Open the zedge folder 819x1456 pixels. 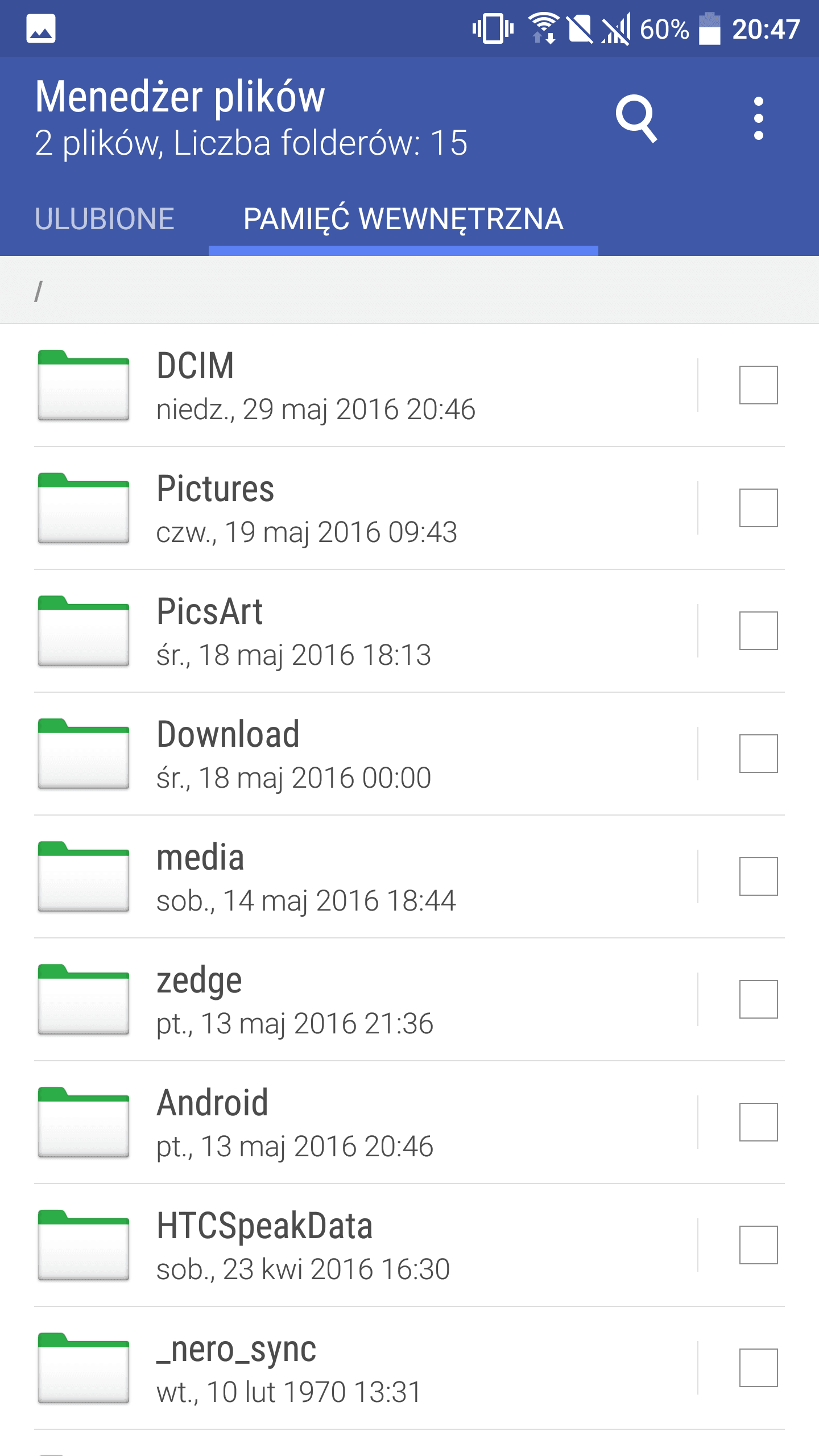tap(364, 1000)
